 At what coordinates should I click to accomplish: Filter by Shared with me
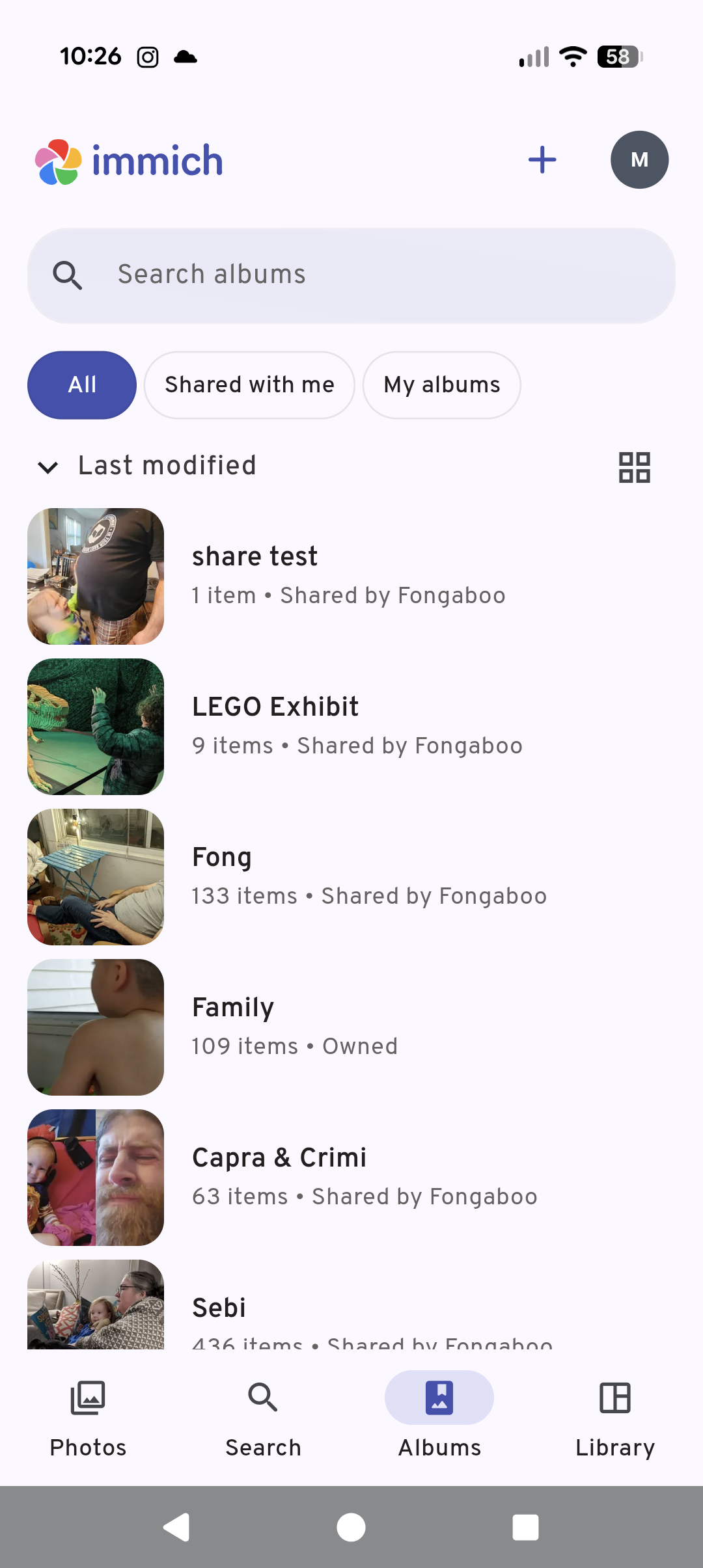249,385
